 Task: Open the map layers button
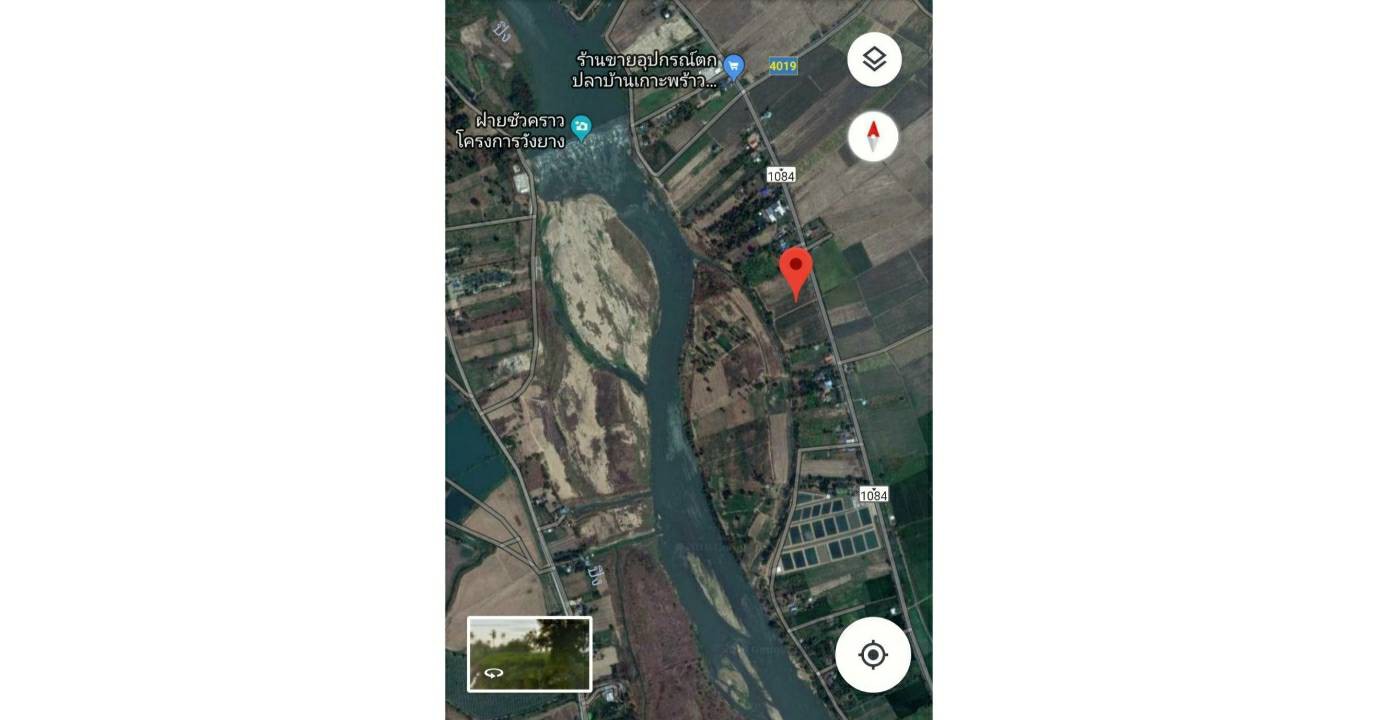pyautogui.click(x=874, y=60)
